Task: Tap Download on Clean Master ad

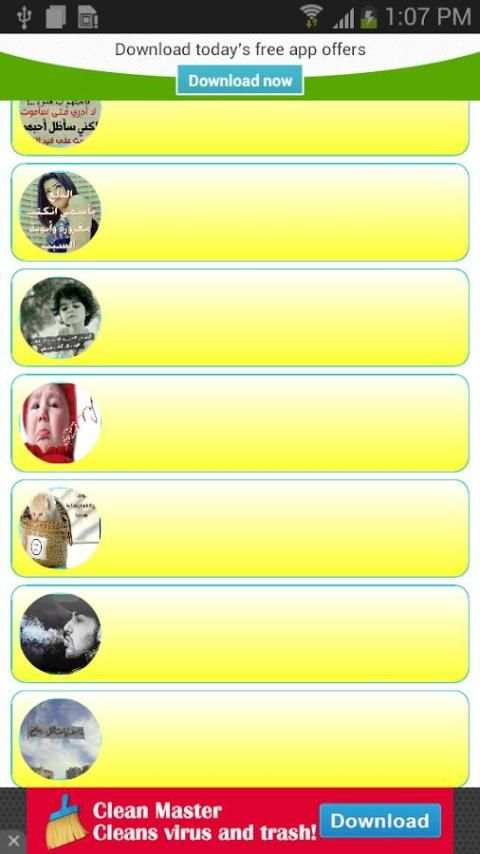Action: click(380, 820)
